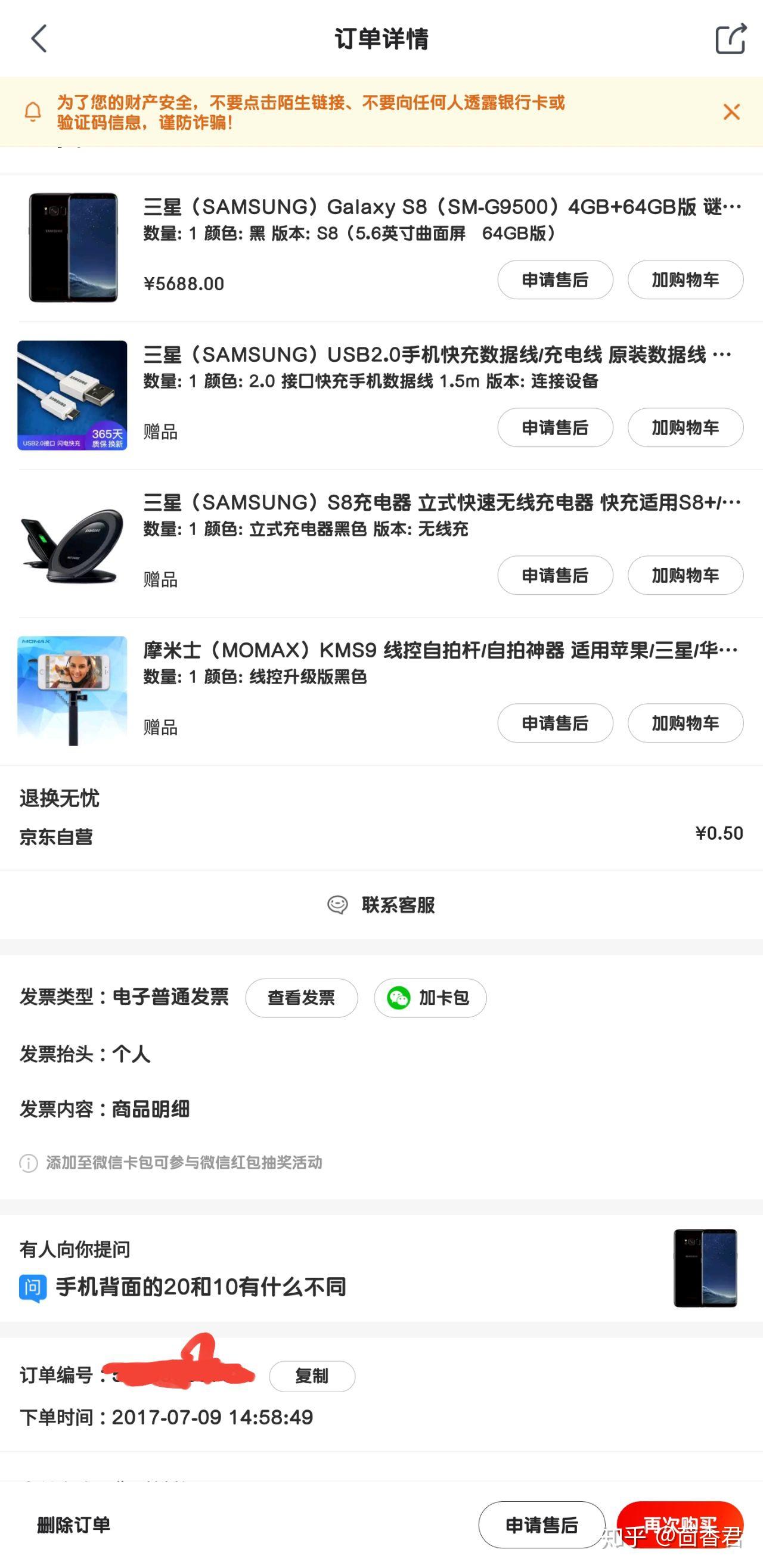Delete this order with 删除订单
Screen dimensions: 763x1568
[x=74, y=1524]
